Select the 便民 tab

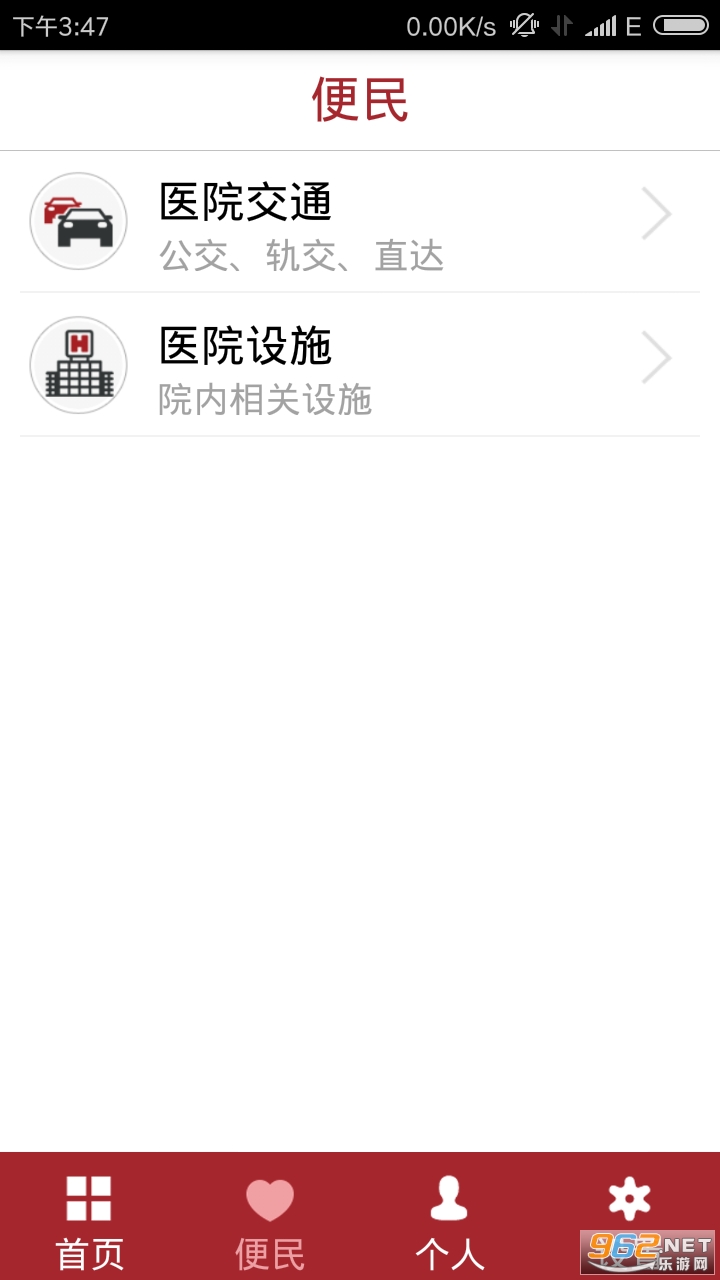[270, 1218]
